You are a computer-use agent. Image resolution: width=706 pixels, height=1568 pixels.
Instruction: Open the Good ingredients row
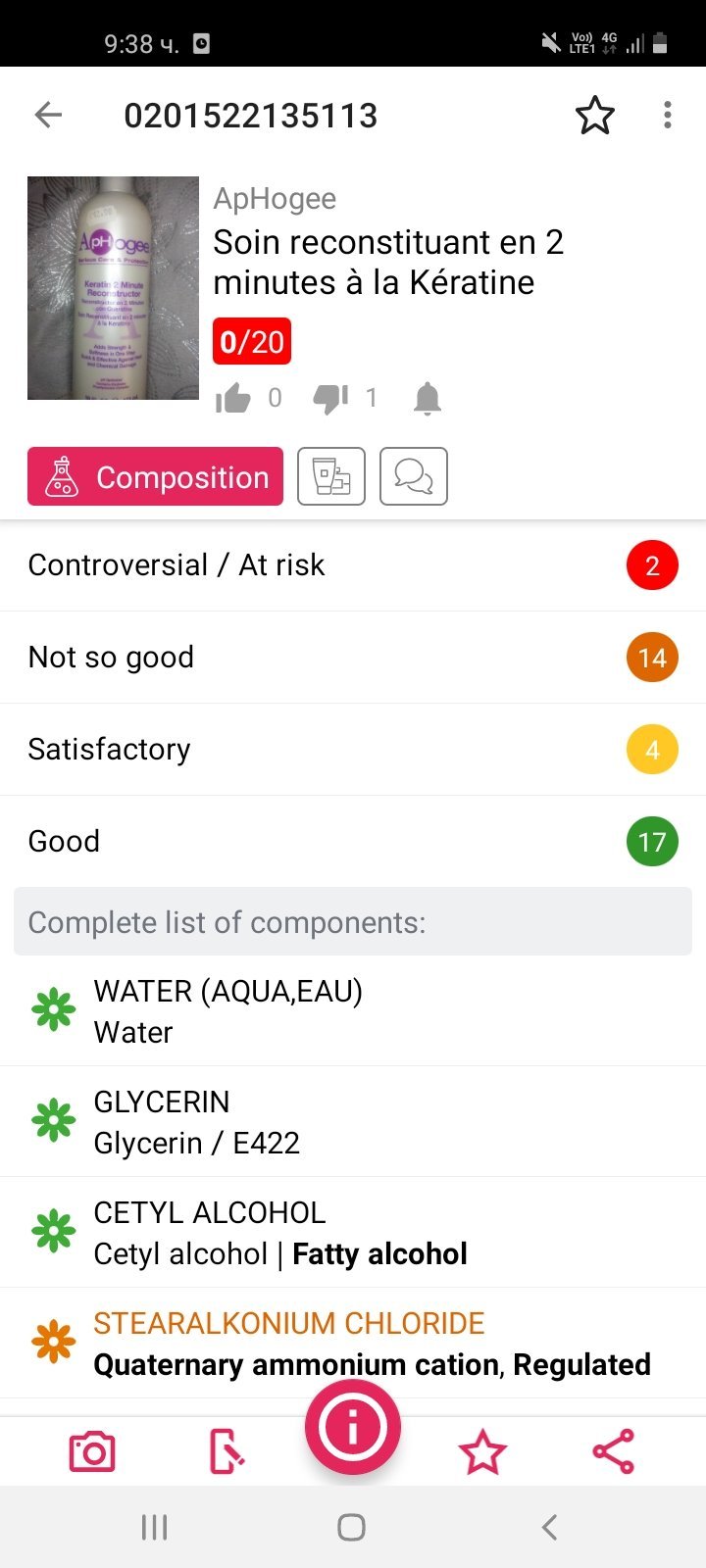click(x=353, y=842)
